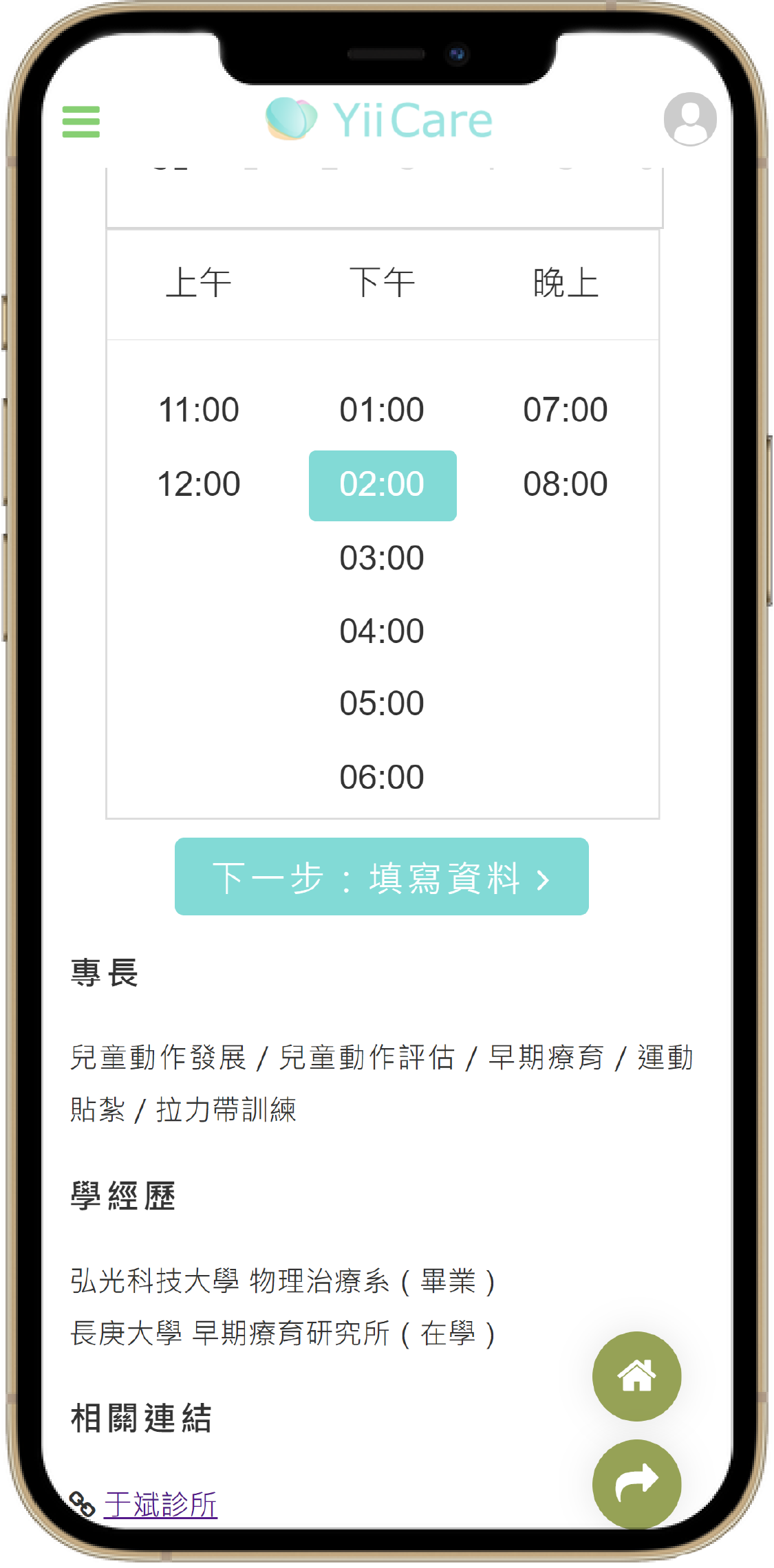This screenshot has width=774, height=1568.
Task: Select the 06:00 time slot
Action: tap(382, 778)
